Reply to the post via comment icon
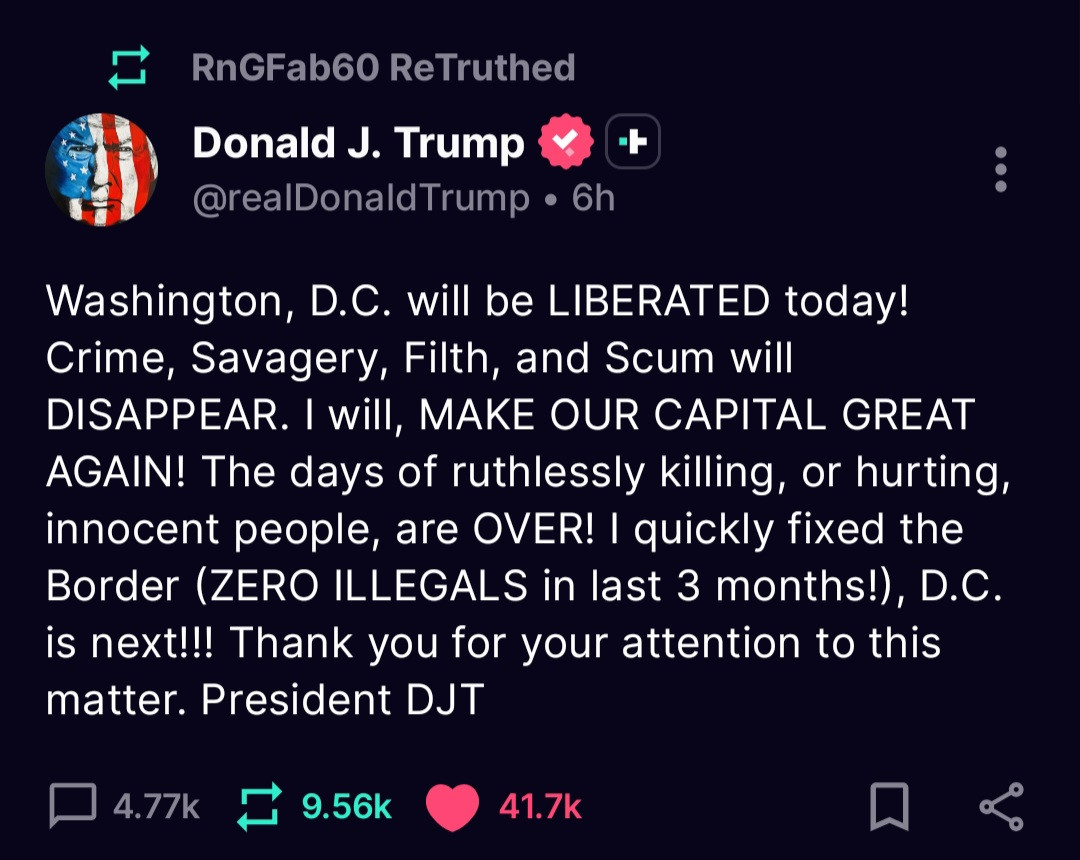This screenshot has height=860, width=1080. pyautogui.click(x=74, y=806)
